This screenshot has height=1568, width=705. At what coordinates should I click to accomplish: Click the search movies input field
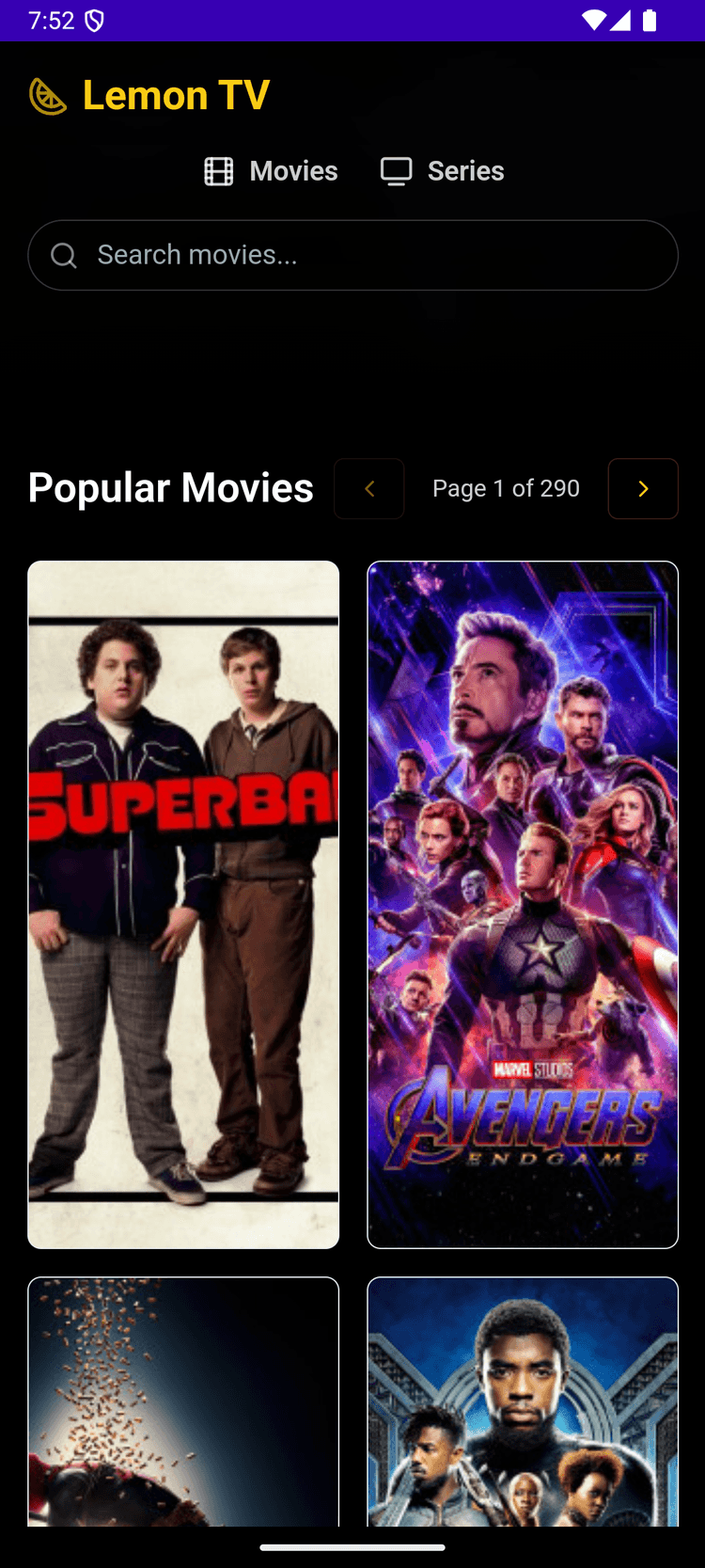[352, 254]
